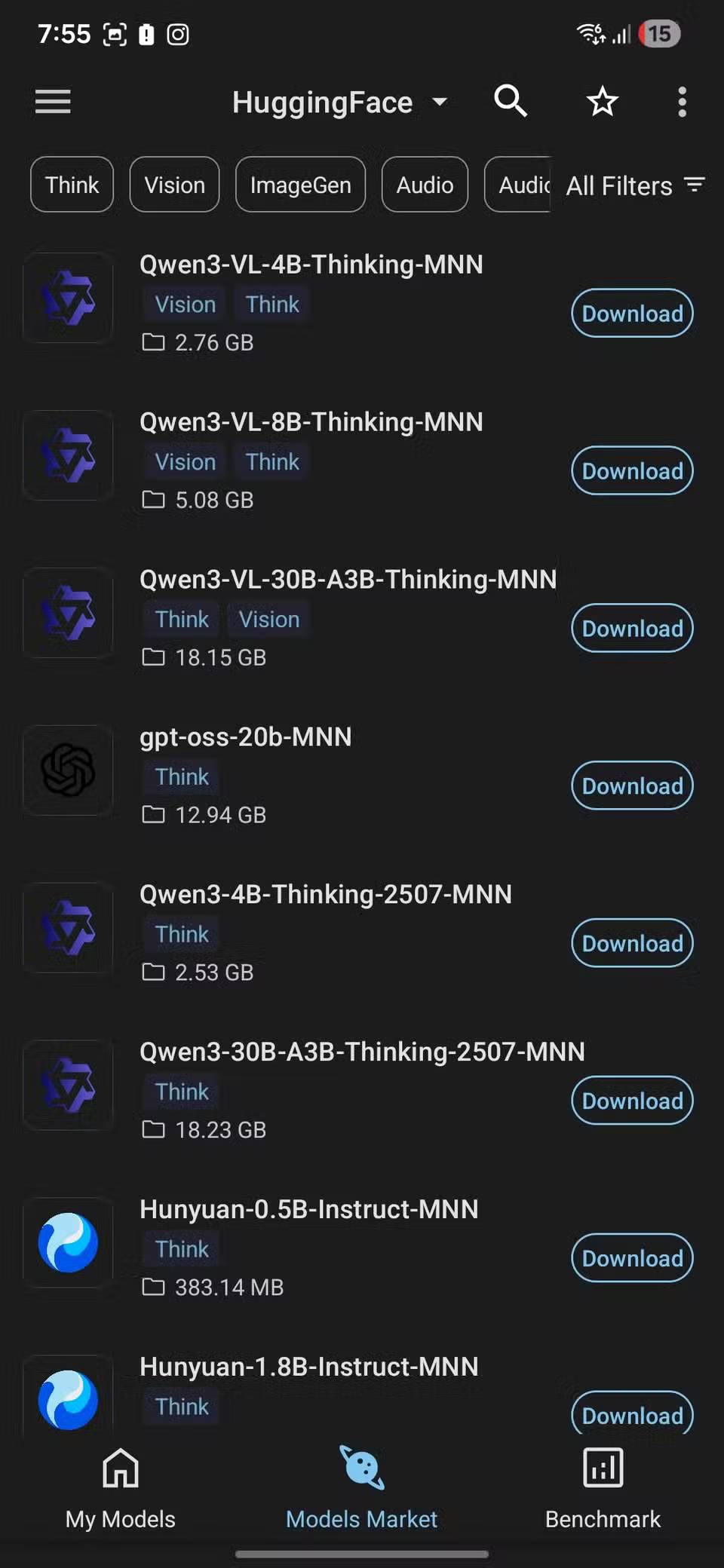Open the overflow menu
724x1568 pixels.
click(x=682, y=102)
